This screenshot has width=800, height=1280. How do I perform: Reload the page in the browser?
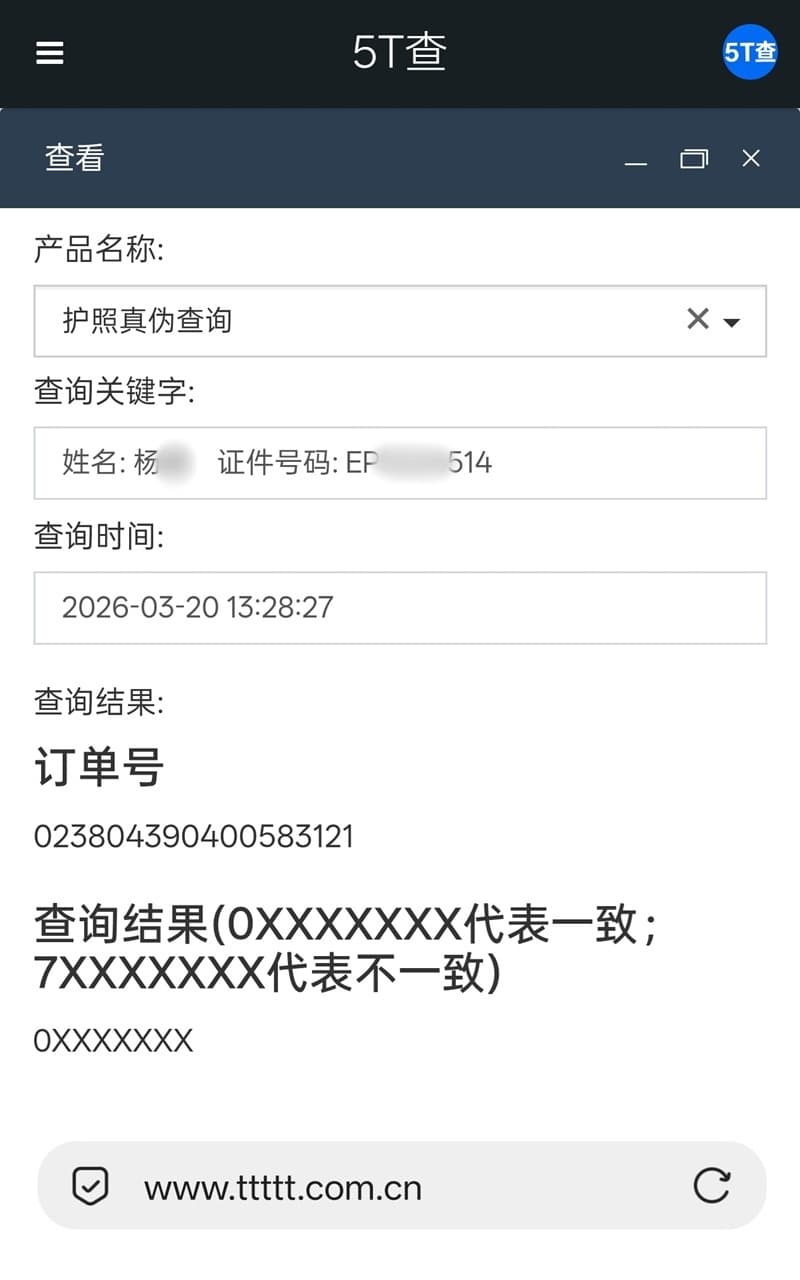711,1186
